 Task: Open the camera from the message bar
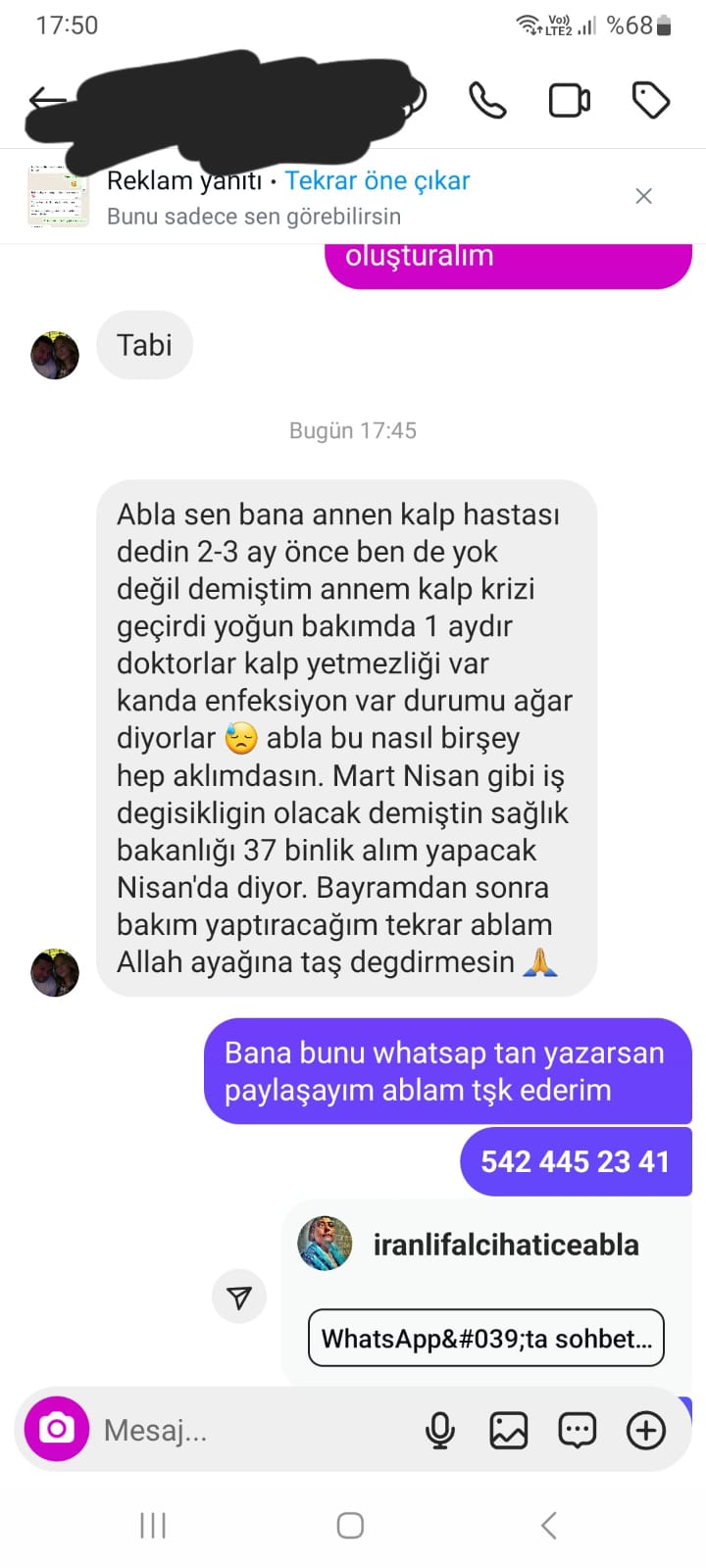pos(57,1429)
